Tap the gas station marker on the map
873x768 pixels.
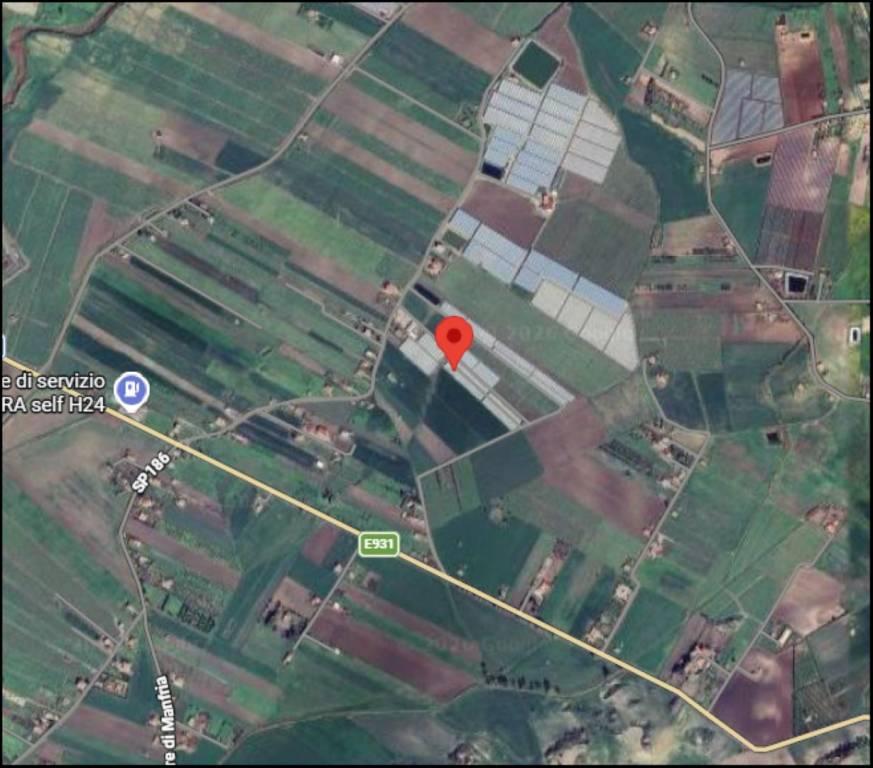point(130,389)
